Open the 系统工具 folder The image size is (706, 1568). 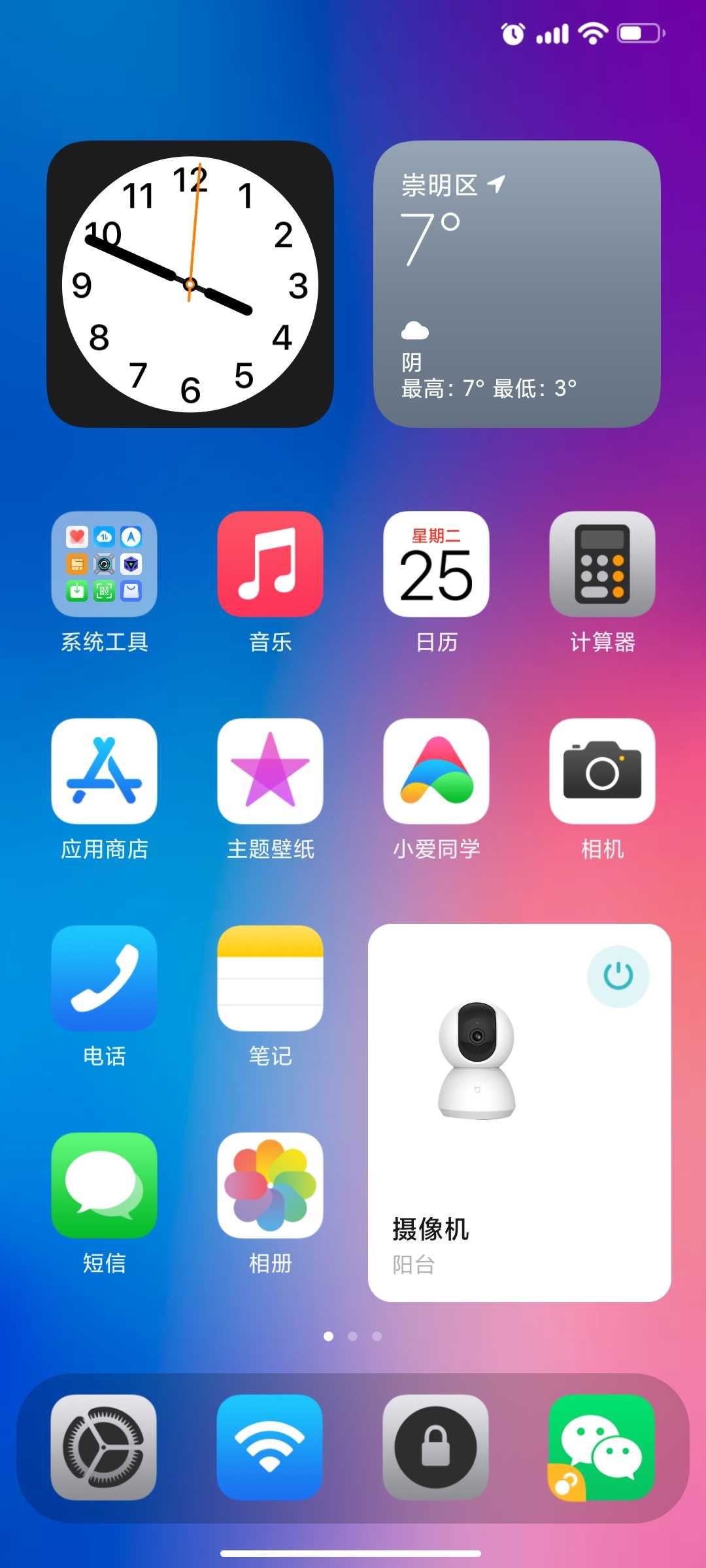[105, 564]
